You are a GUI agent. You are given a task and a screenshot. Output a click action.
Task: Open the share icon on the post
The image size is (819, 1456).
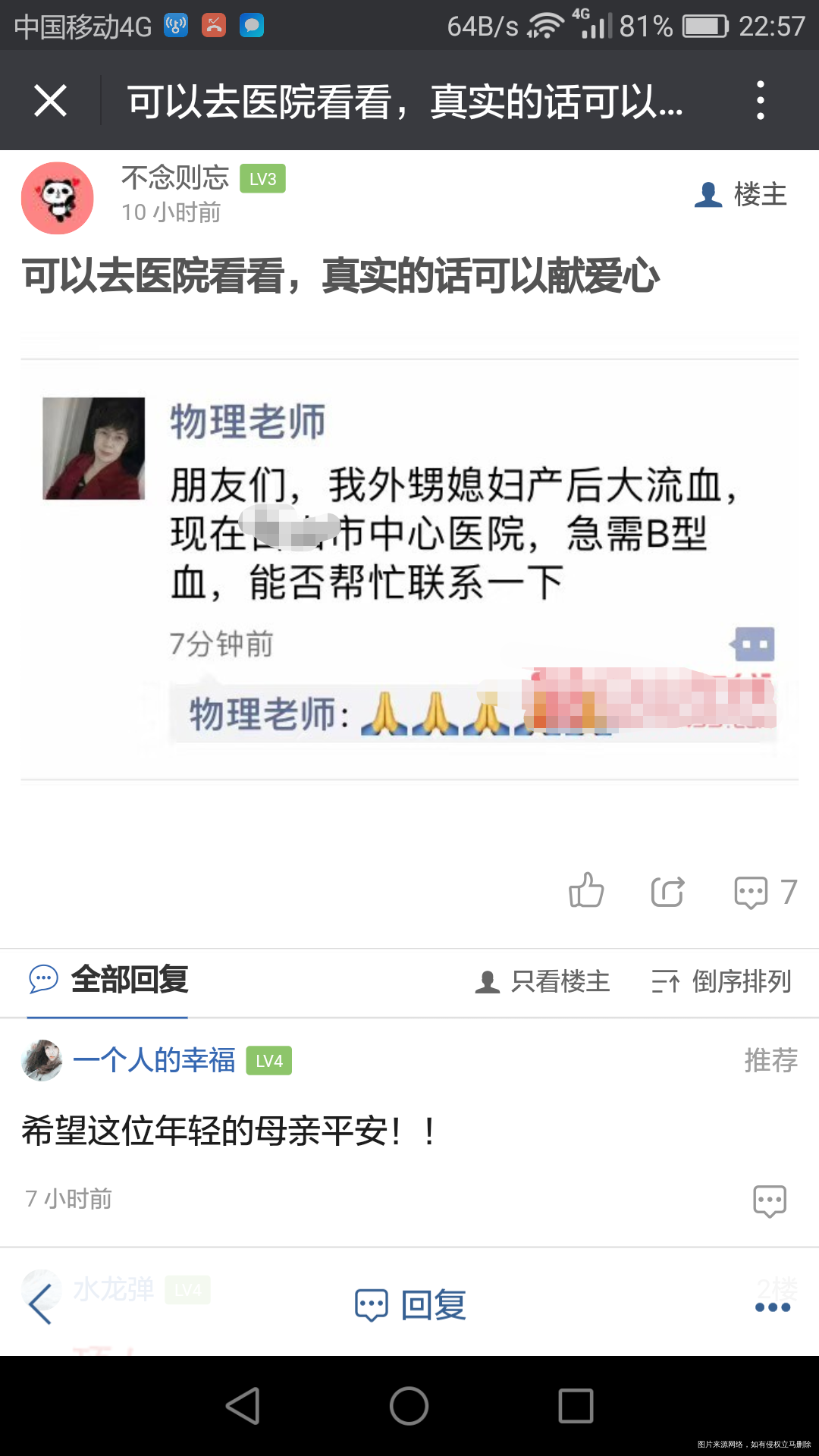669,892
